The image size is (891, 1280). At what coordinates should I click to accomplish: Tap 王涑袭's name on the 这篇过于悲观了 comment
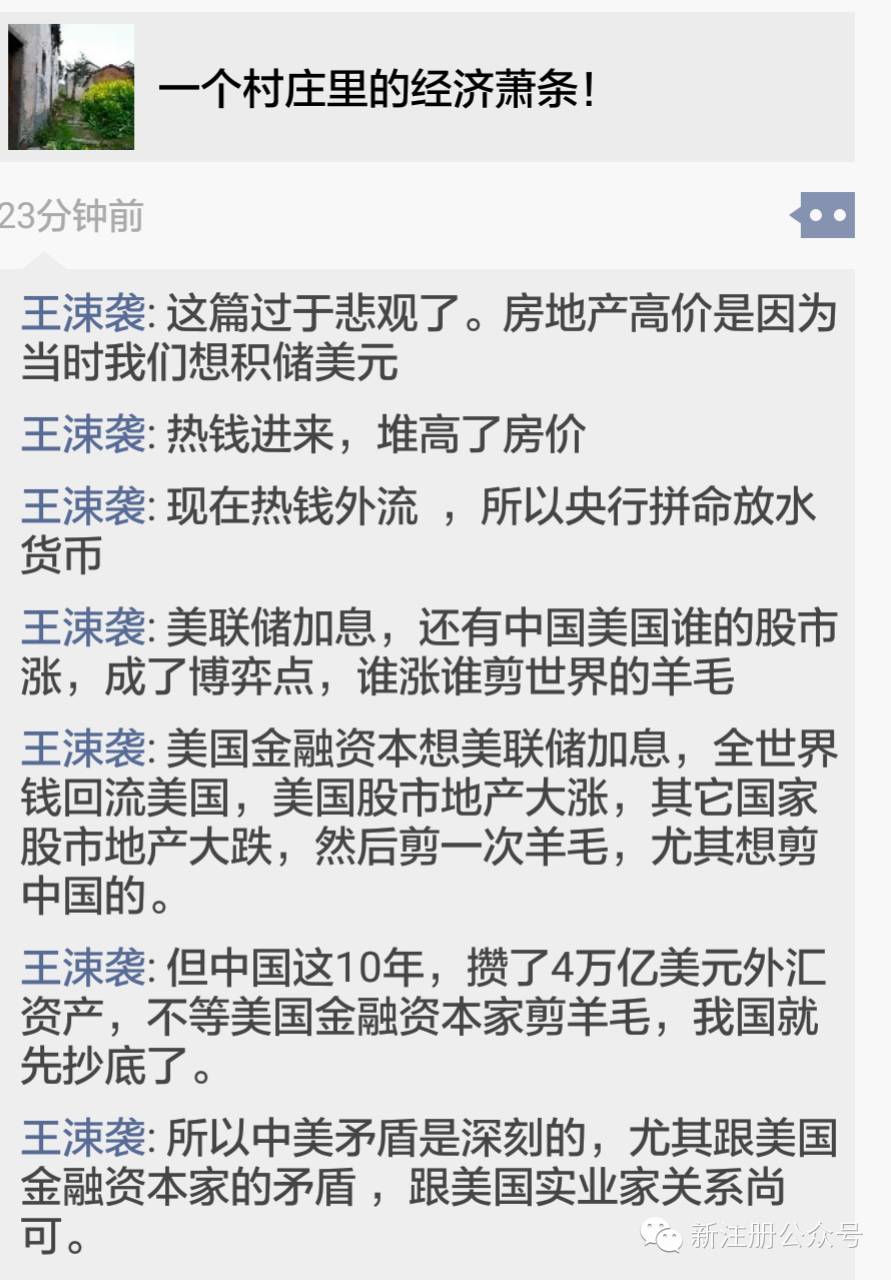click(84, 314)
